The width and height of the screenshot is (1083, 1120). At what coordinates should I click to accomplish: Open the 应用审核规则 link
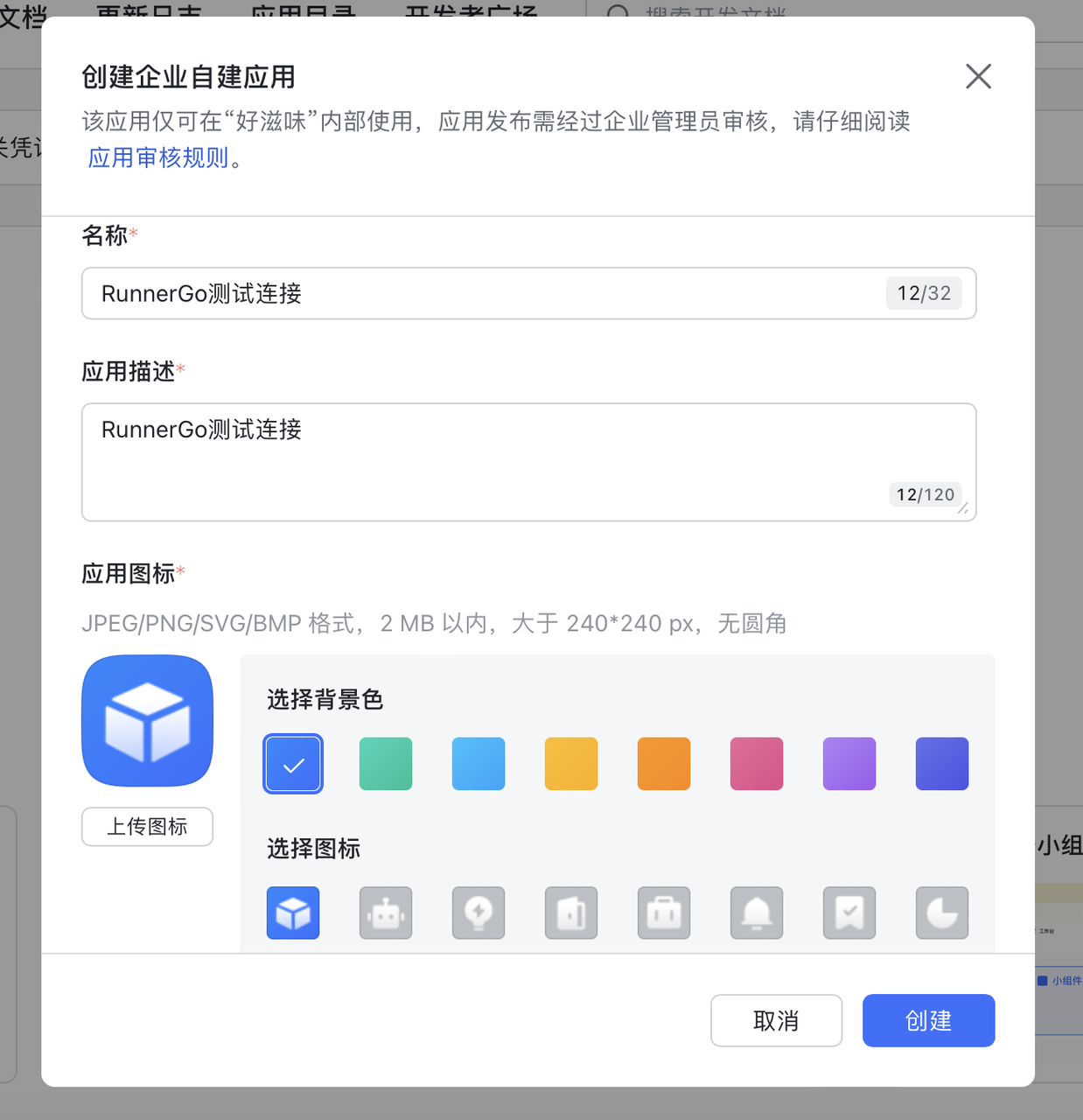tap(158, 157)
